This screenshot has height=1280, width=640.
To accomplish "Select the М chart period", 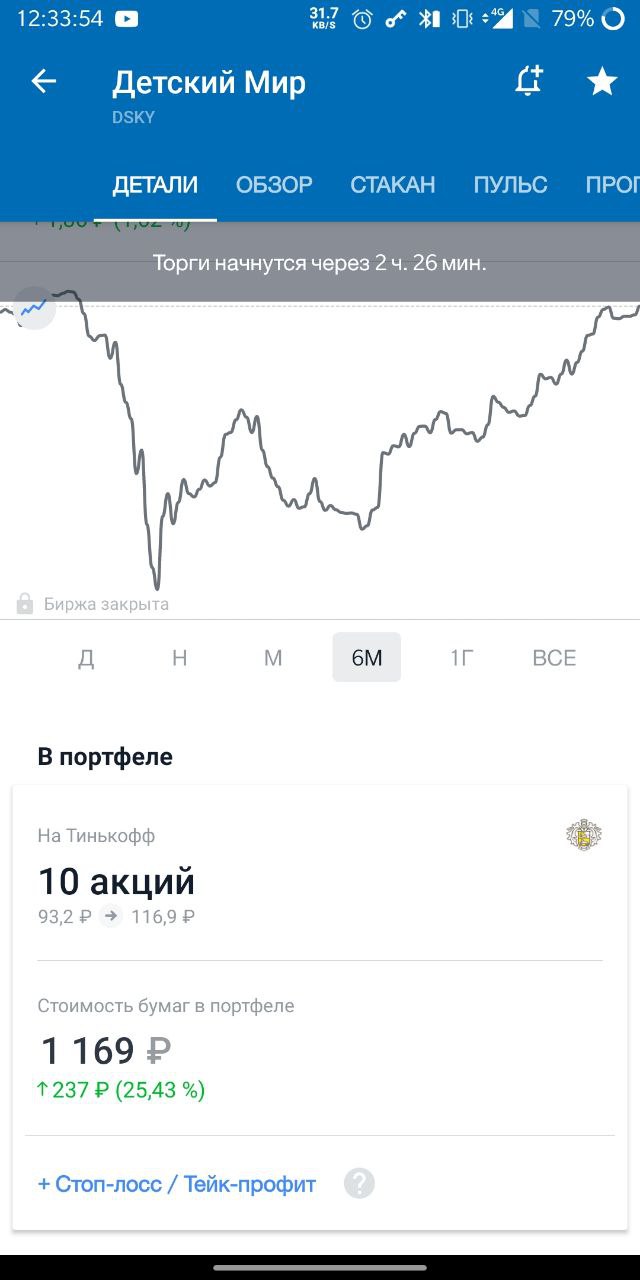I will click(x=273, y=658).
